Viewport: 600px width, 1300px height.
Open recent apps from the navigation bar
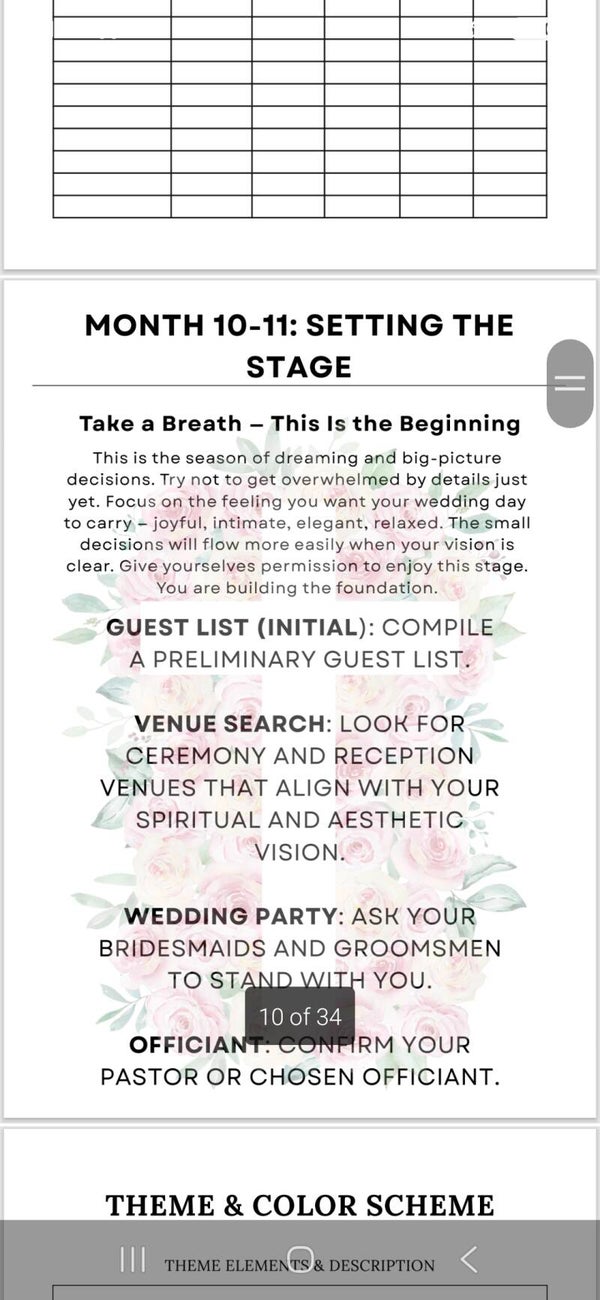click(x=132, y=1259)
